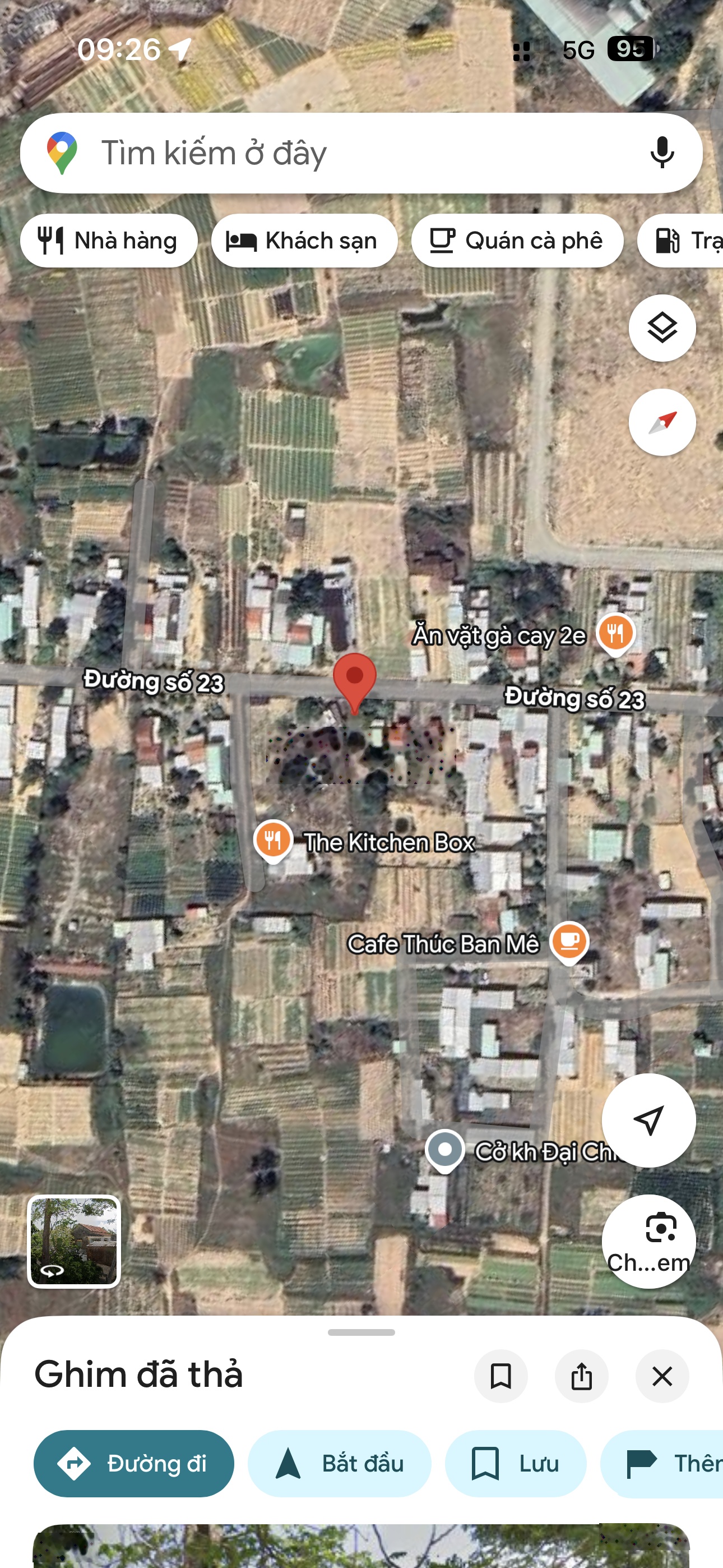723x1568 pixels.
Task: Select the Cafe Thúc Ban Mê marker
Action: [x=569, y=942]
